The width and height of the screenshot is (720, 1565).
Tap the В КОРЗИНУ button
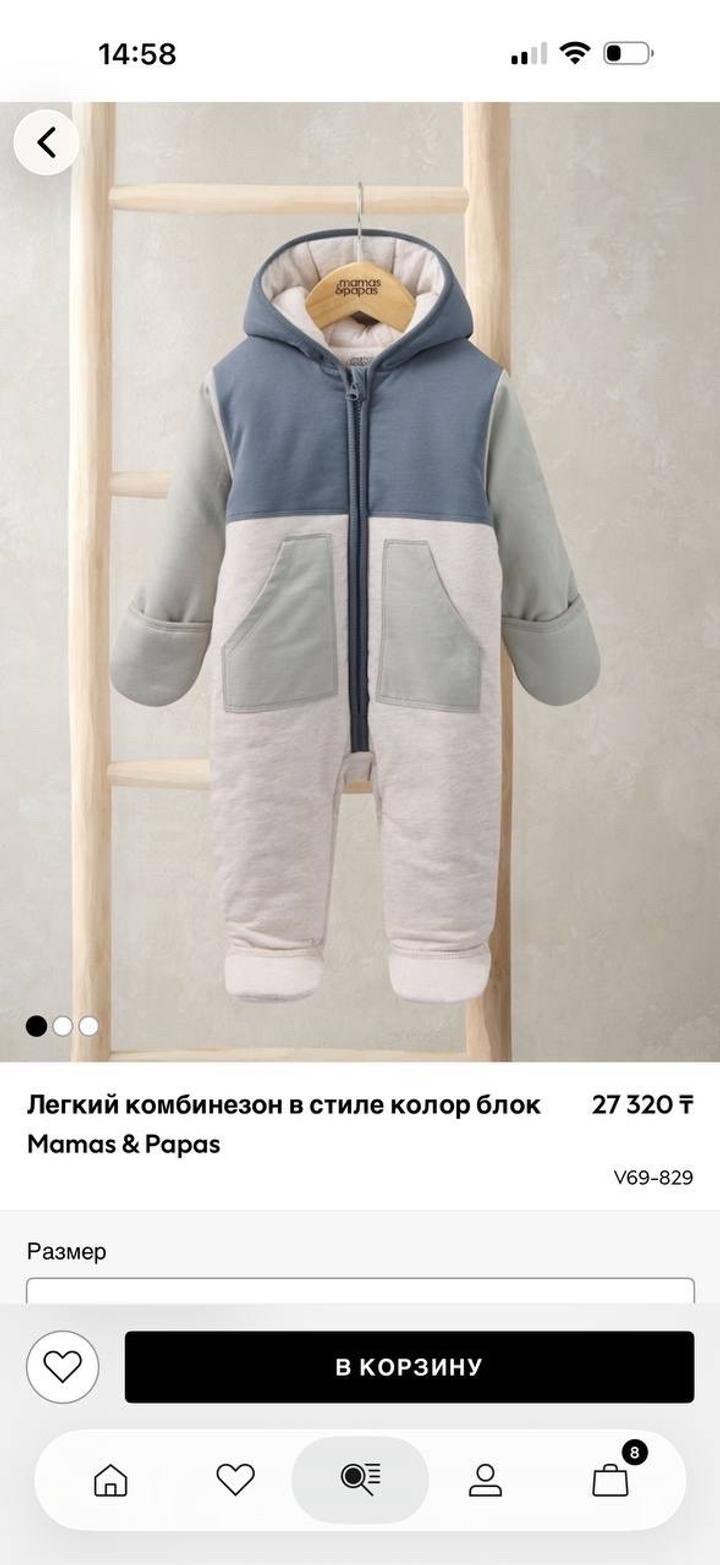pyautogui.click(x=409, y=1366)
